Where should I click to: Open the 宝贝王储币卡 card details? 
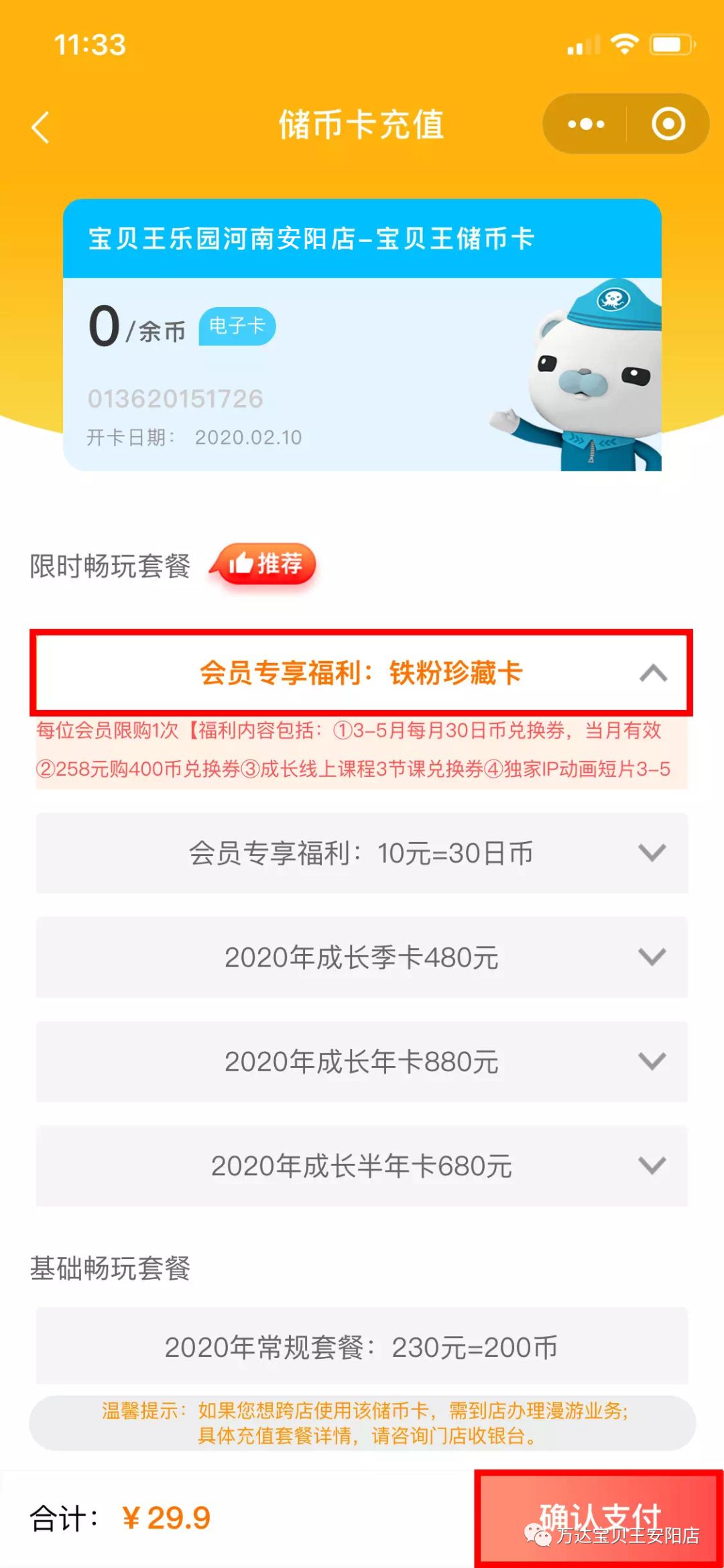point(362,335)
